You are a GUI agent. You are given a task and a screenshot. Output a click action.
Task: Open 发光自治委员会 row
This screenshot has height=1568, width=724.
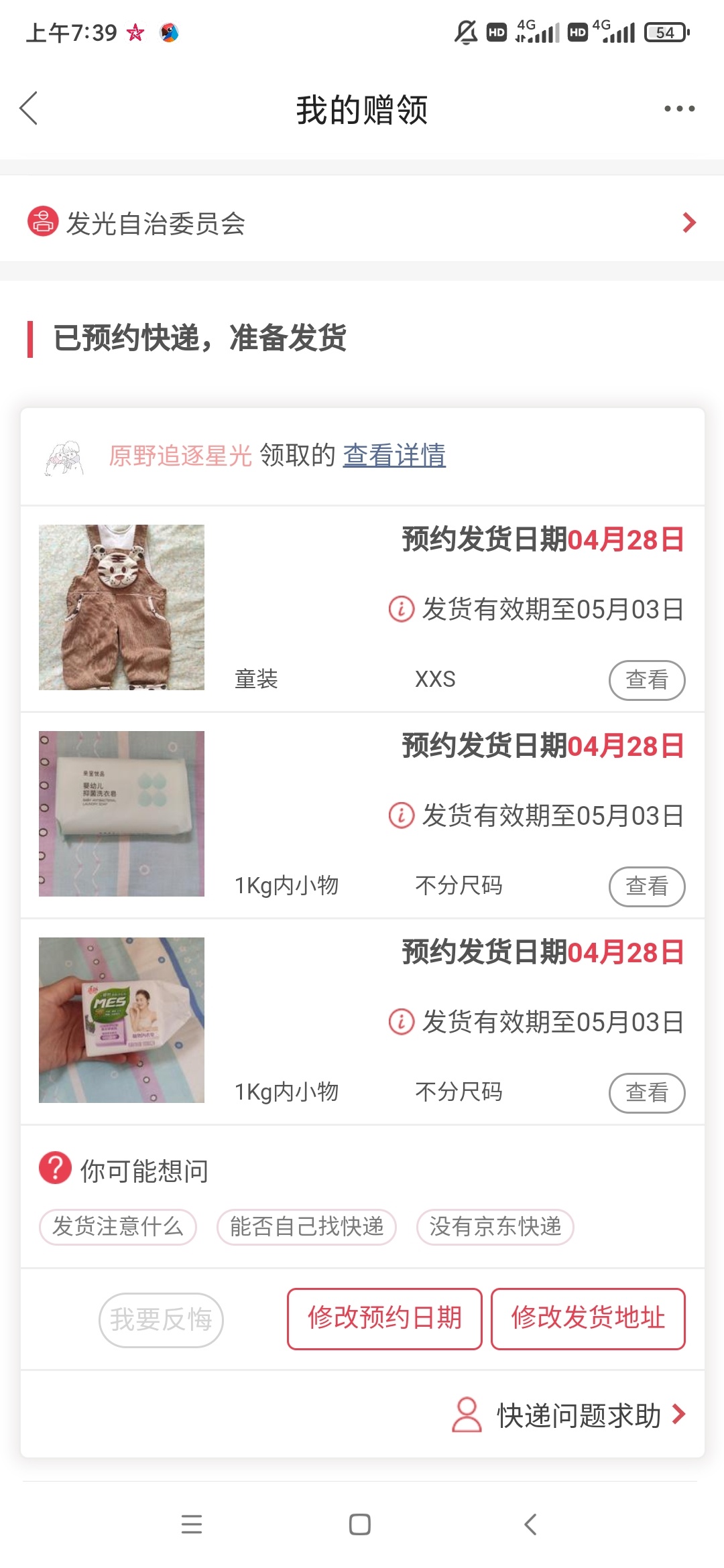click(362, 222)
